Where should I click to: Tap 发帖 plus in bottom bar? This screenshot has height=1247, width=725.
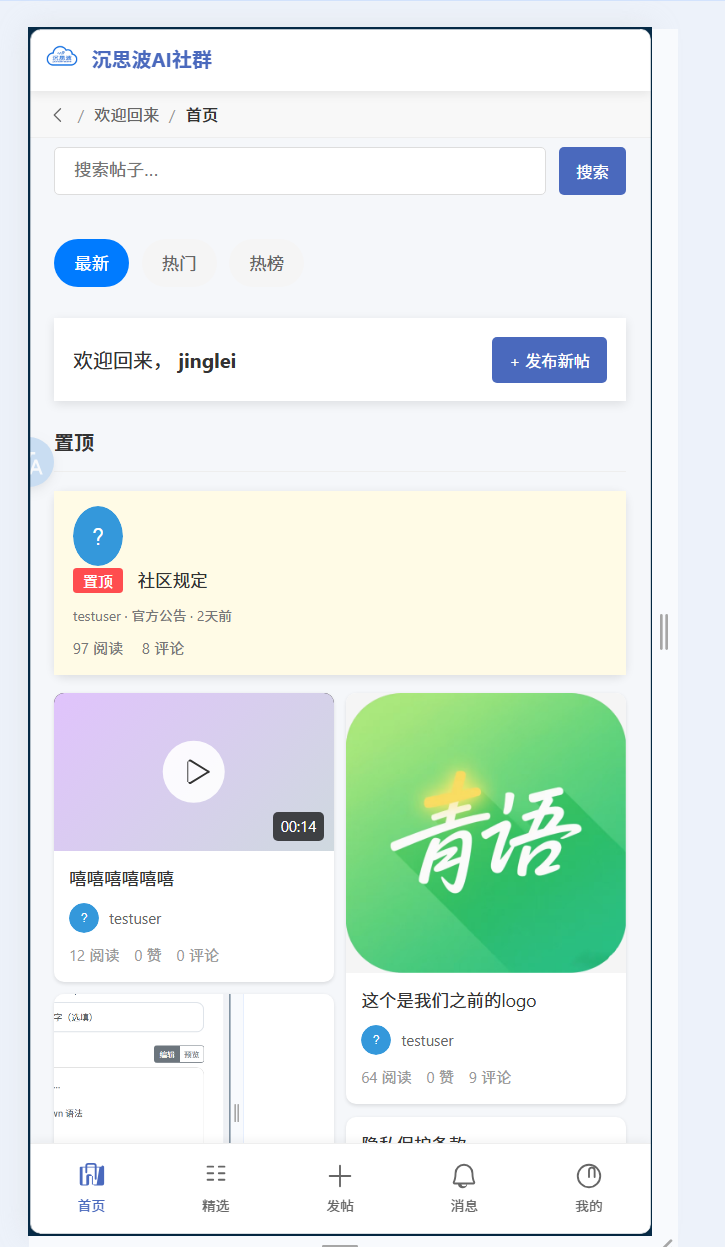tap(340, 1187)
